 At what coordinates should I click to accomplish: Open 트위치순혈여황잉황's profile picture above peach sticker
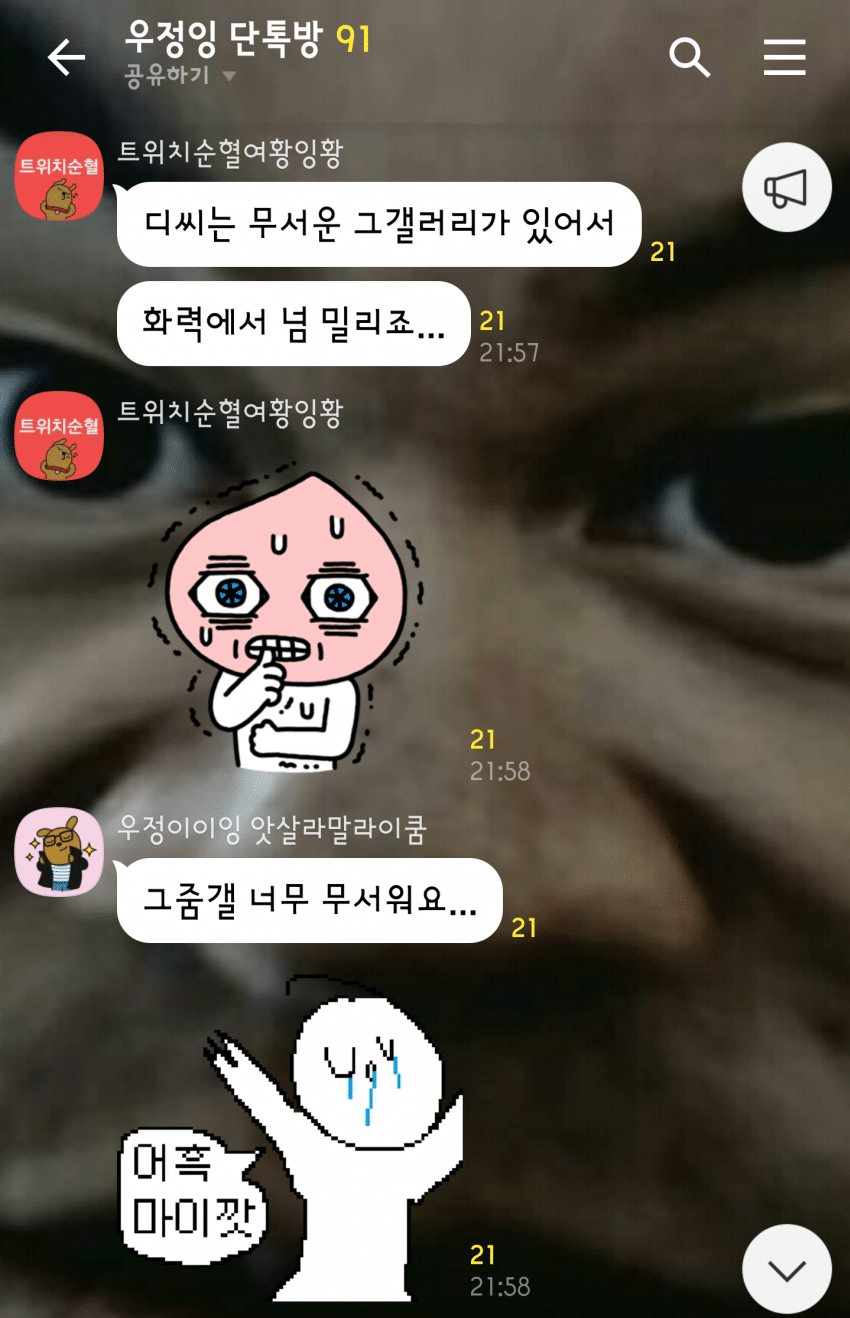point(59,435)
